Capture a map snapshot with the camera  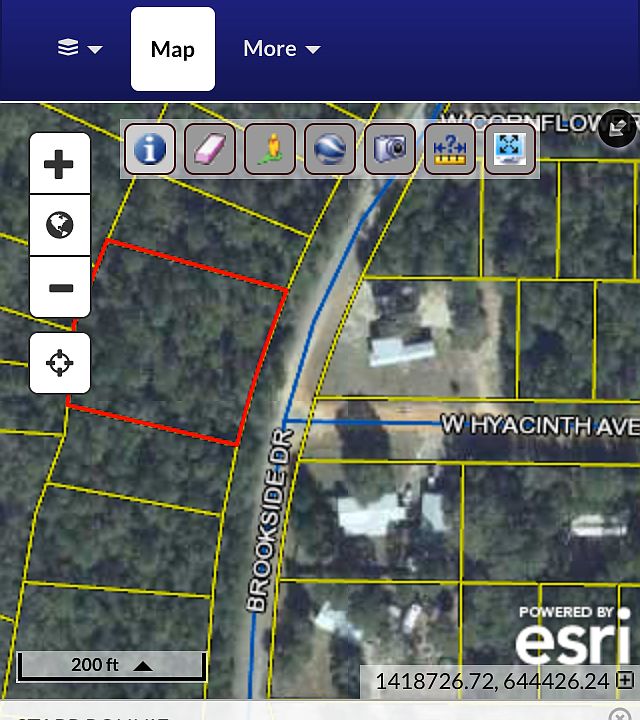pos(390,150)
